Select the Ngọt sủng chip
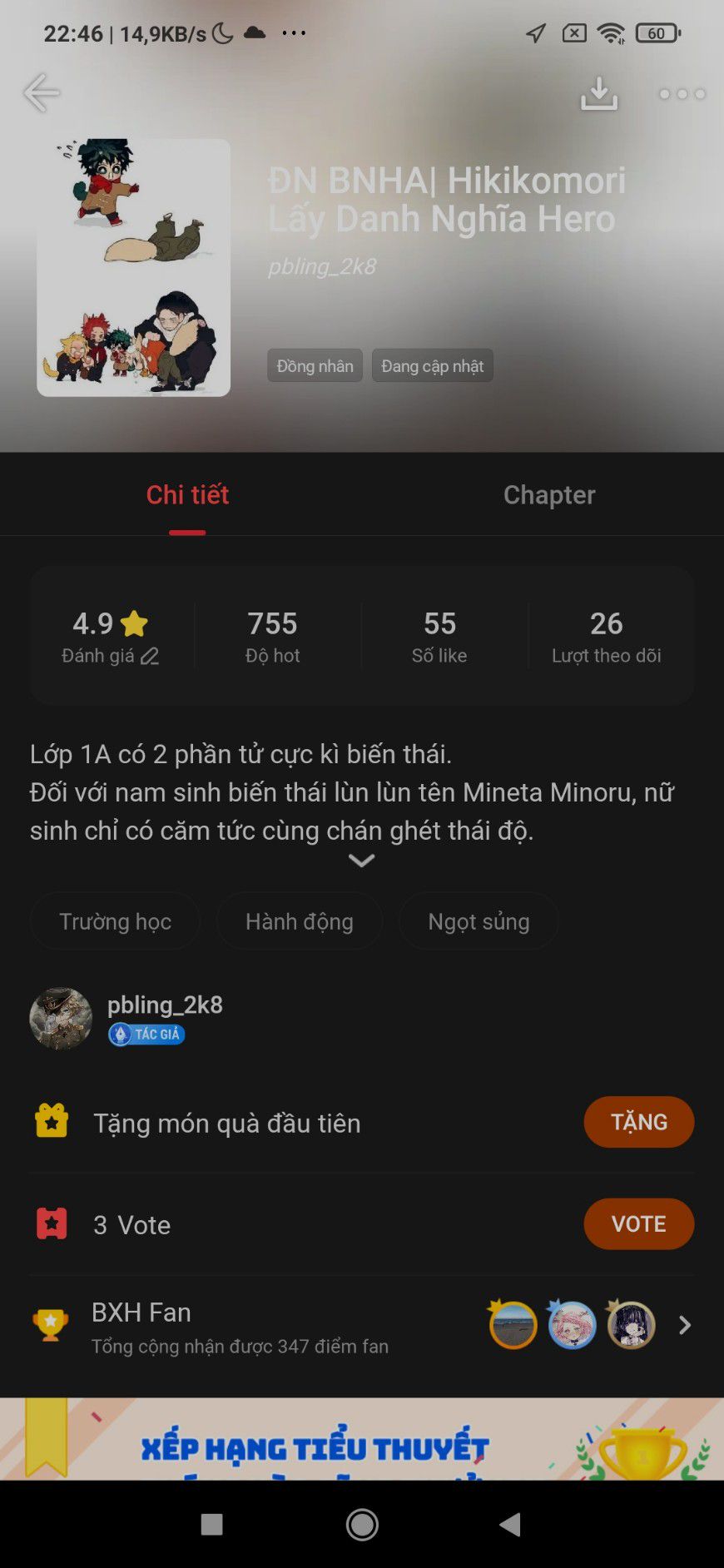Screen dimensions: 724x1568 click(x=479, y=921)
